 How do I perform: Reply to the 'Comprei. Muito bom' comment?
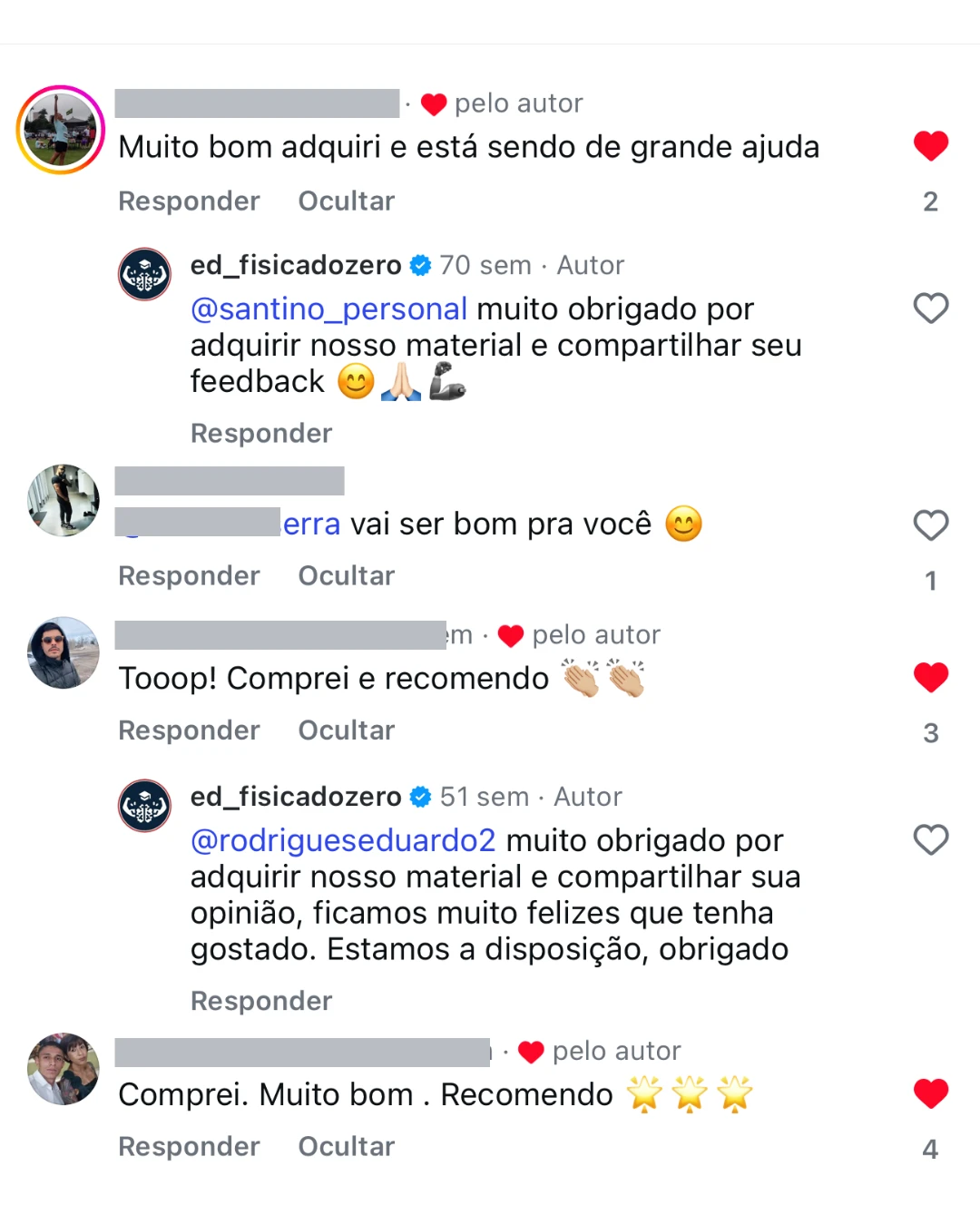click(x=189, y=1146)
